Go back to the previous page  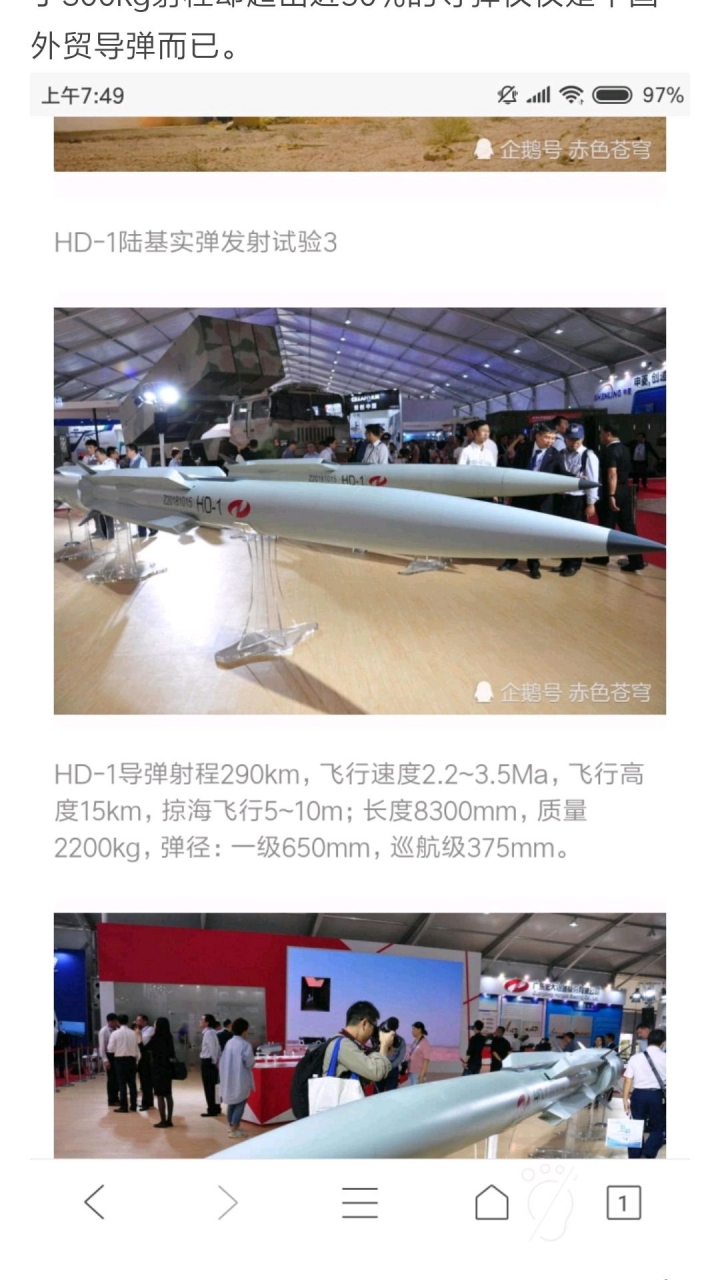[x=94, y=1202]
